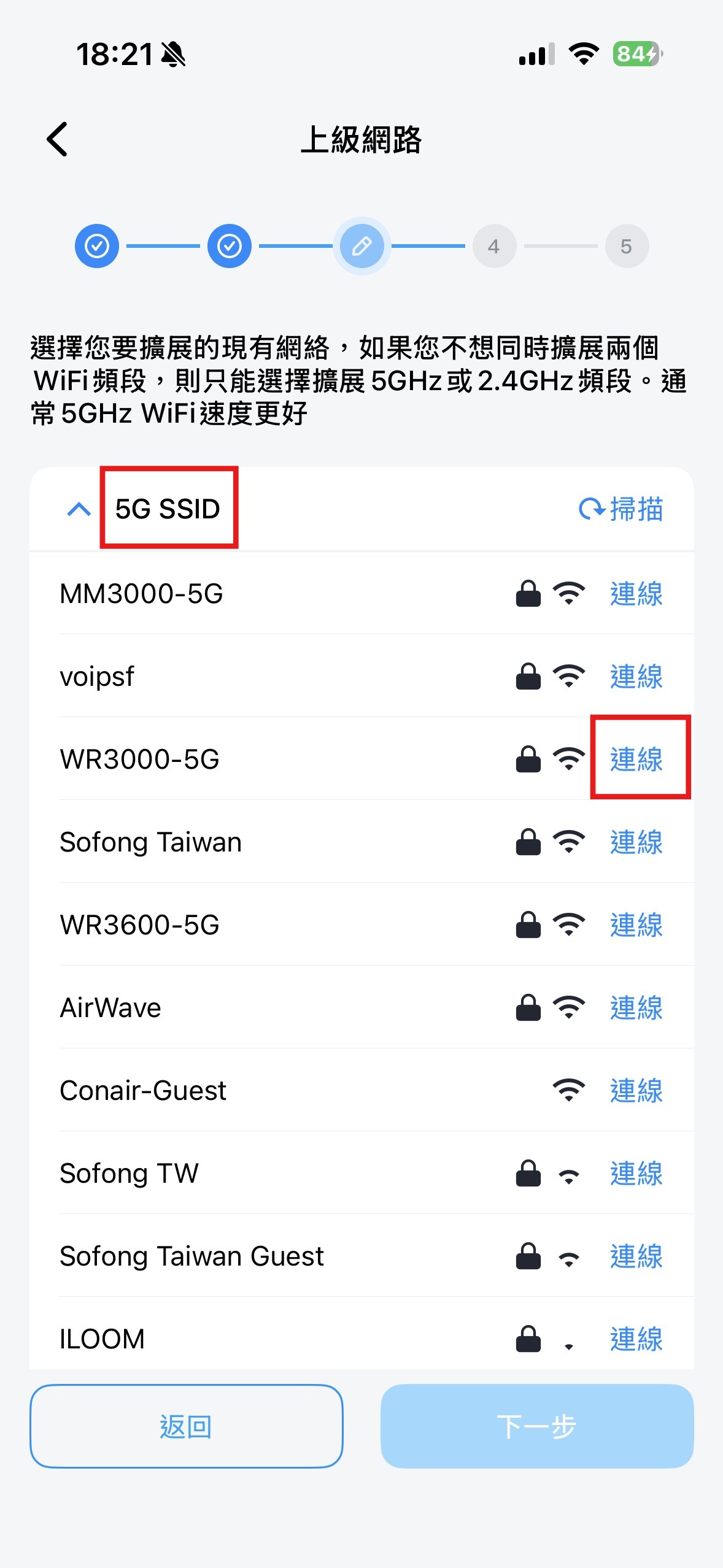Select step 4 in the progress indicator

point(494,245)
